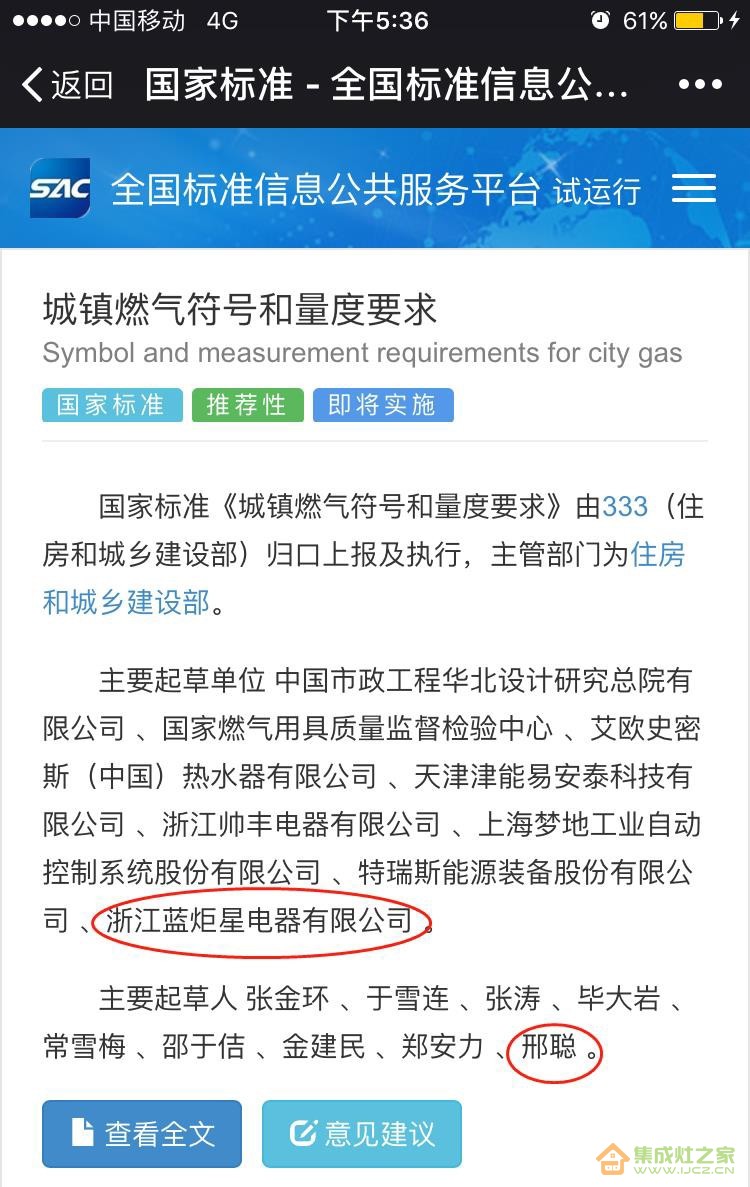This screenshot has width=750, height=1187.
Task: Open the hamburger navigation menu
Action: (x=693, y=188)
